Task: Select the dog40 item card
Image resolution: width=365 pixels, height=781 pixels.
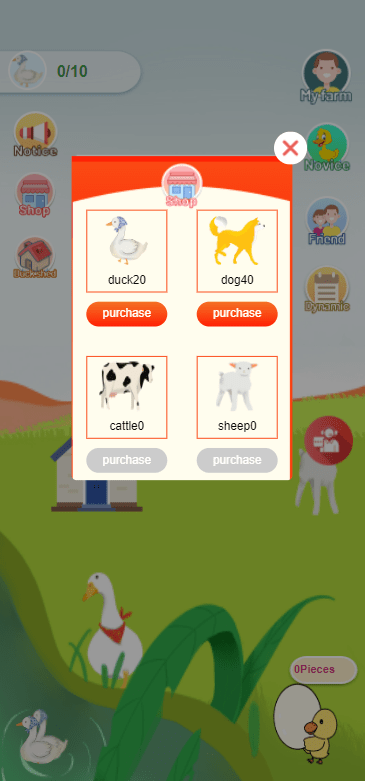Action: (x=237, y=251)
